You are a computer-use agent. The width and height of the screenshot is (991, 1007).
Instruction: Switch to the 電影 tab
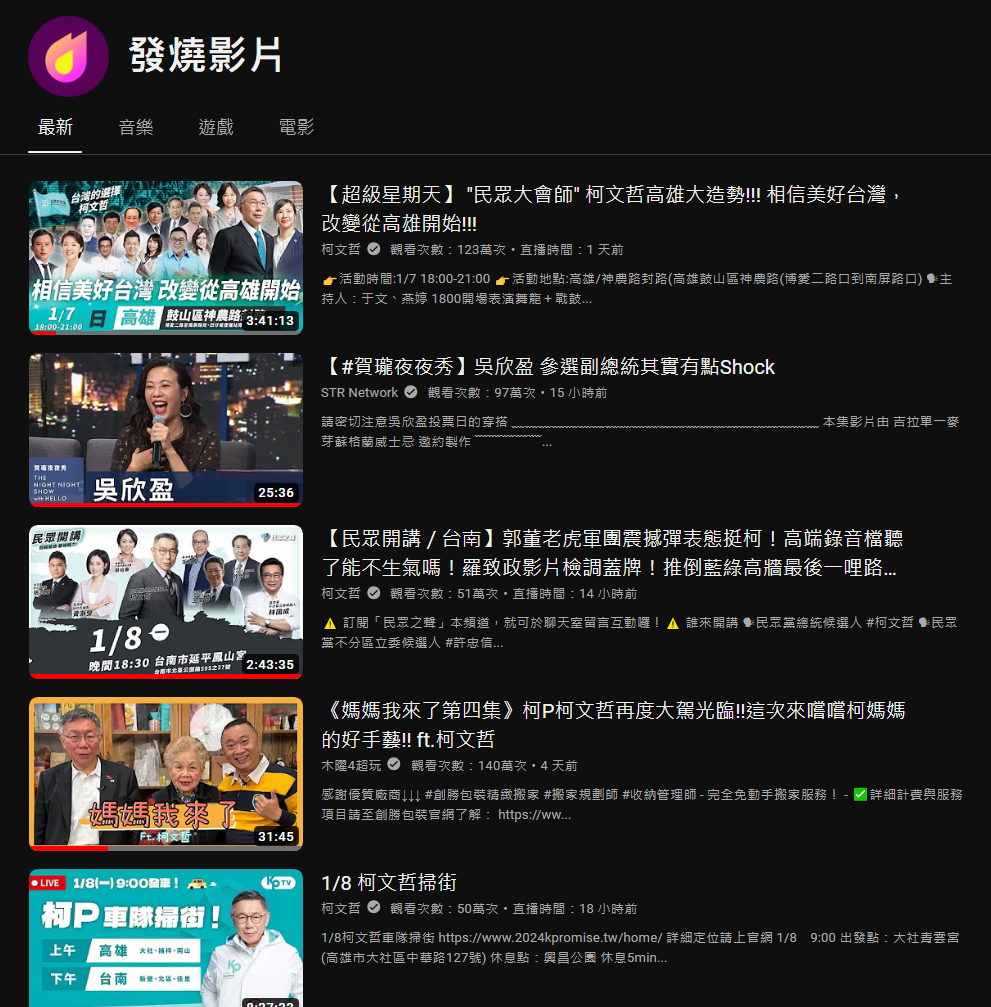point(296,127)
